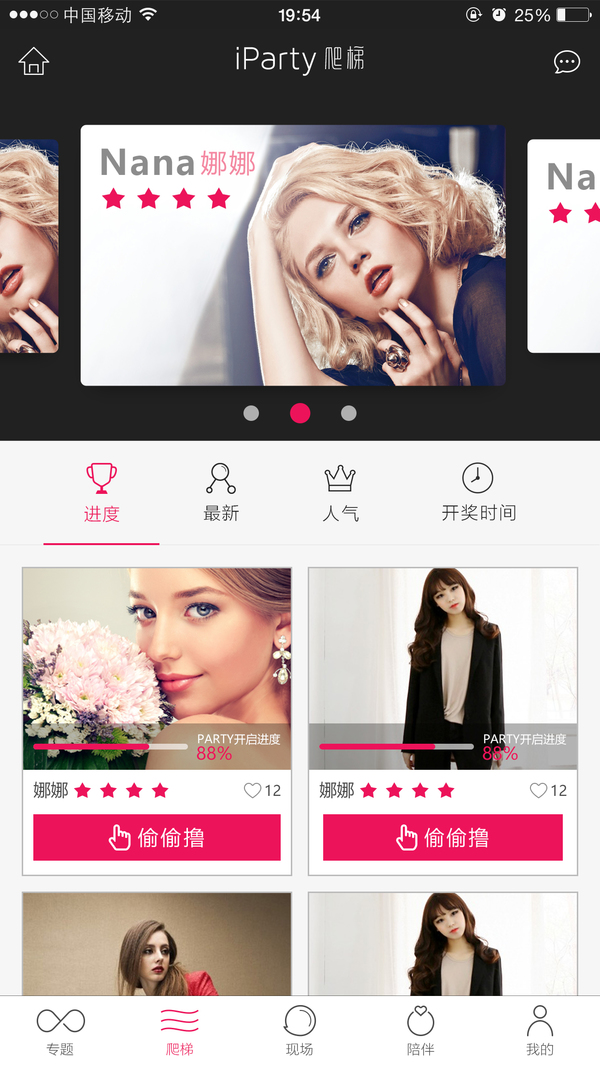
Task: Open the chat messages icon
Action: [x=566, y=62]
